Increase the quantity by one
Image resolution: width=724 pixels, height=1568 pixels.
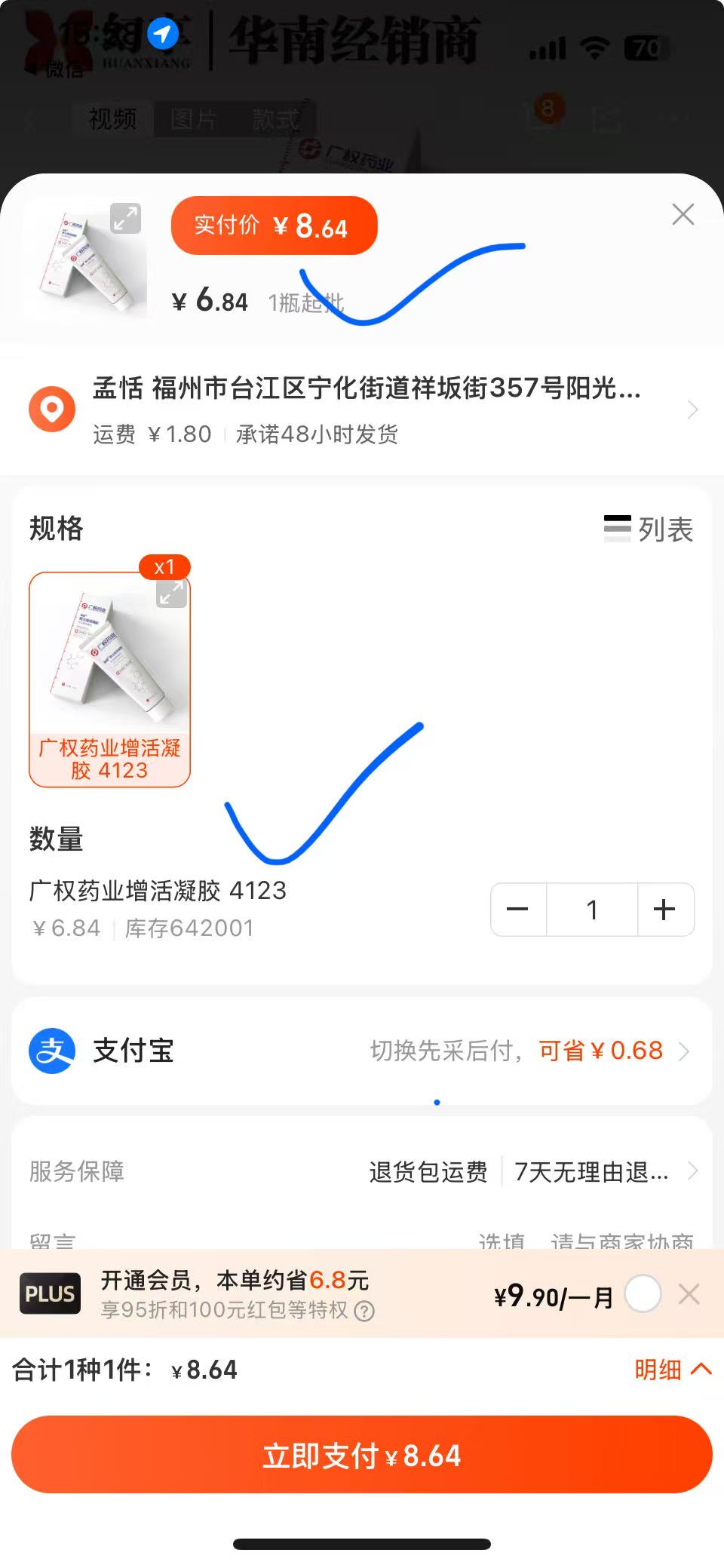click(664, 910)
